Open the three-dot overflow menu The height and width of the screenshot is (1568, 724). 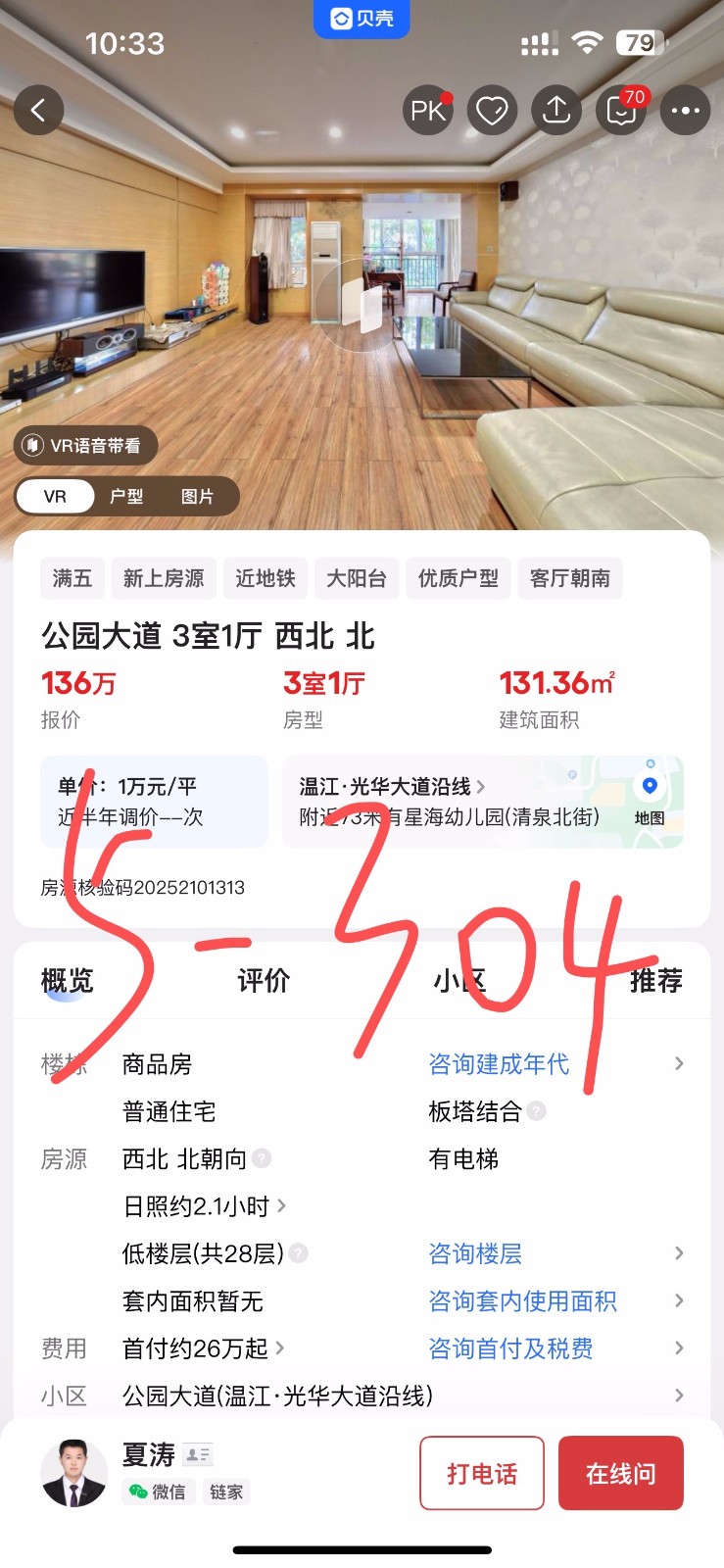(x=685, y=111)
